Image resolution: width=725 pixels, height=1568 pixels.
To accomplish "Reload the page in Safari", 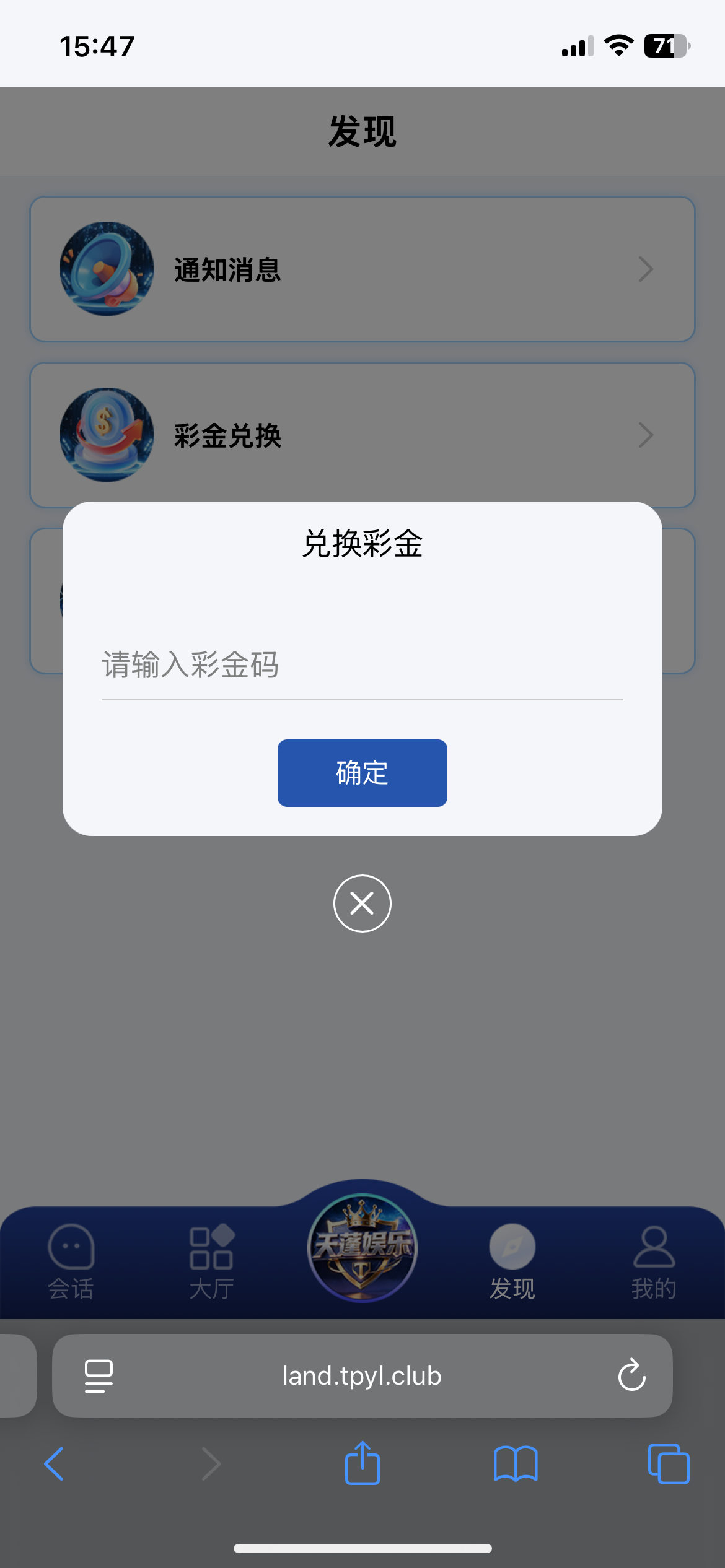I will click(x=631, y=1375).
